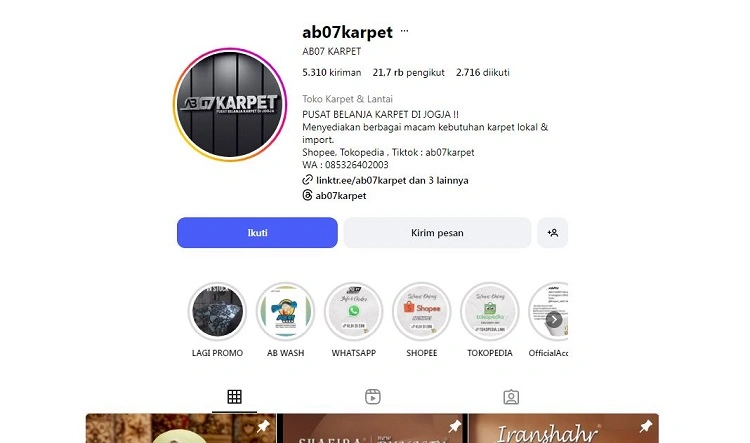Image resolution: width=750 pixels, height=443 pixels.
Task: Open the pinned Shafira post
Action: [372, 430]
